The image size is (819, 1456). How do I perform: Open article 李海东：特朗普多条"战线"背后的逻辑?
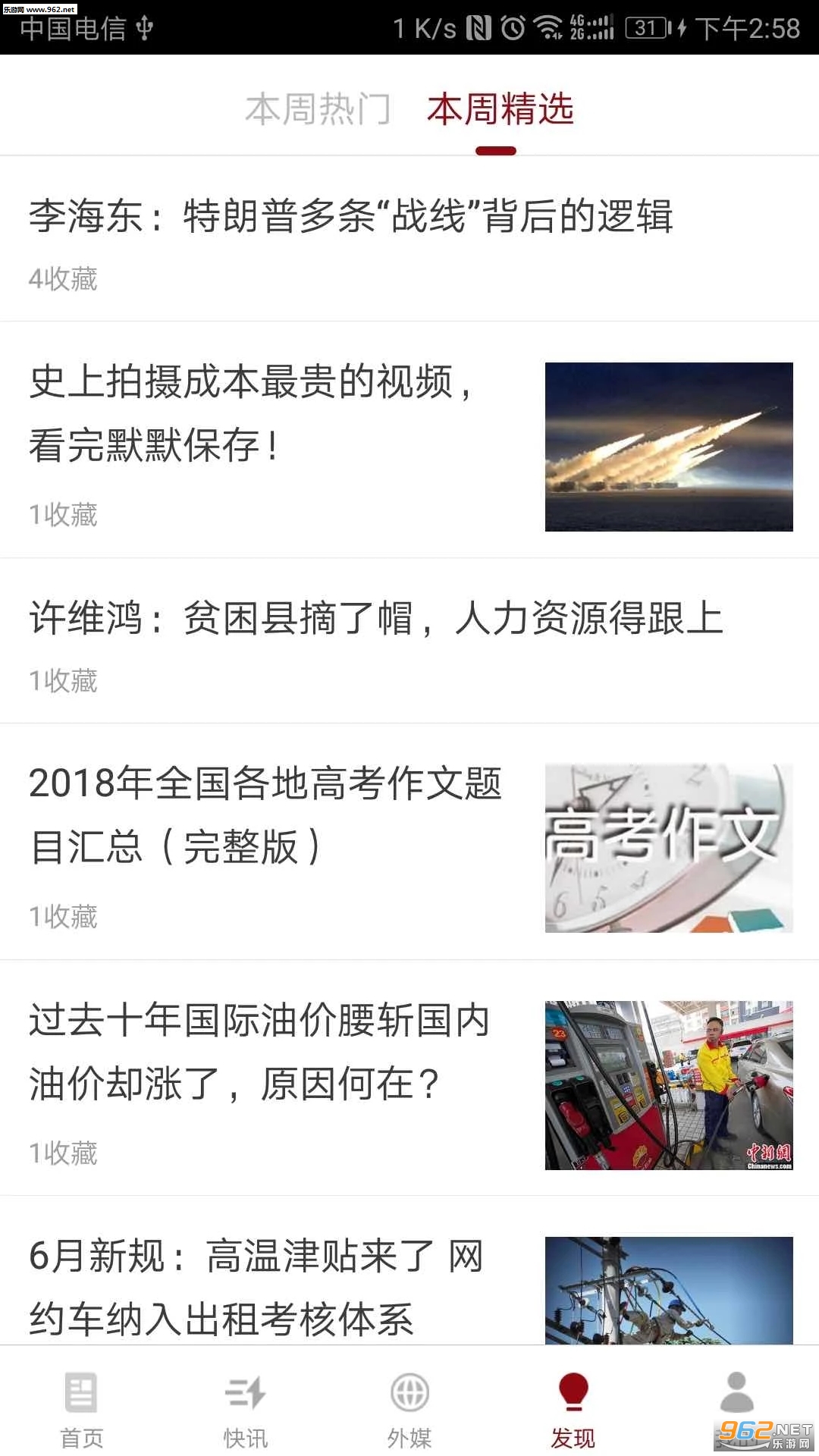pos(350,217)
